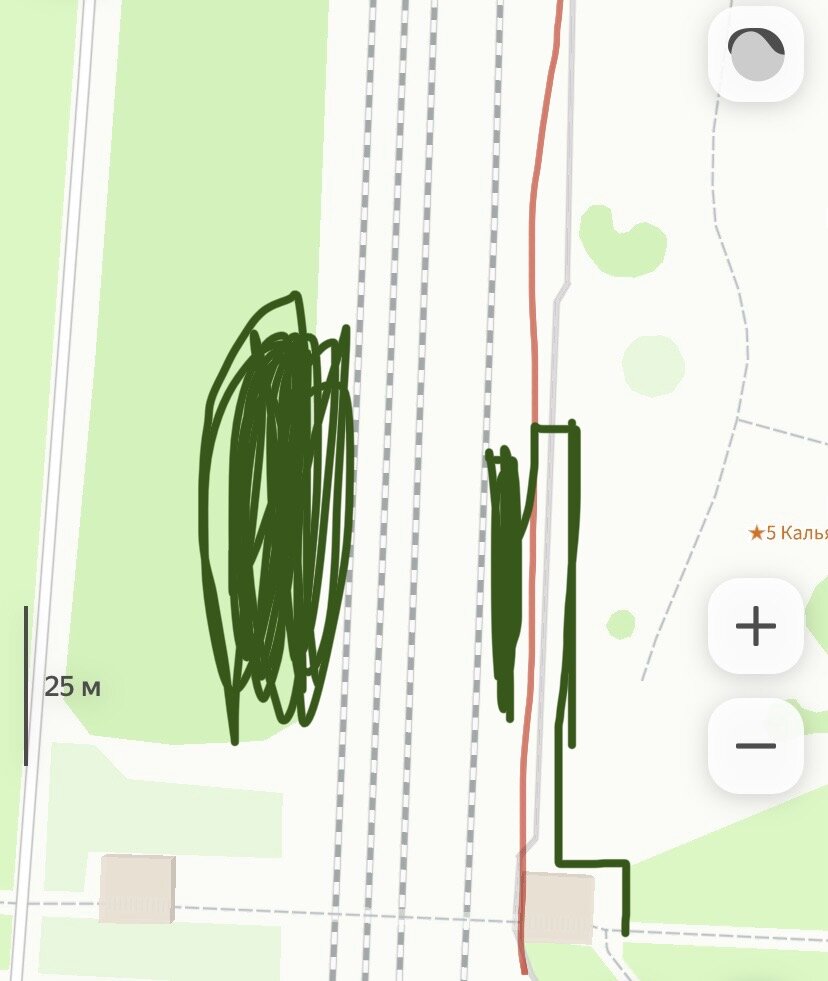This screenshot has width=828, height=981.
Task: Tap the compass orientation button
Action: pyautogui.click(x=755, y=55)
